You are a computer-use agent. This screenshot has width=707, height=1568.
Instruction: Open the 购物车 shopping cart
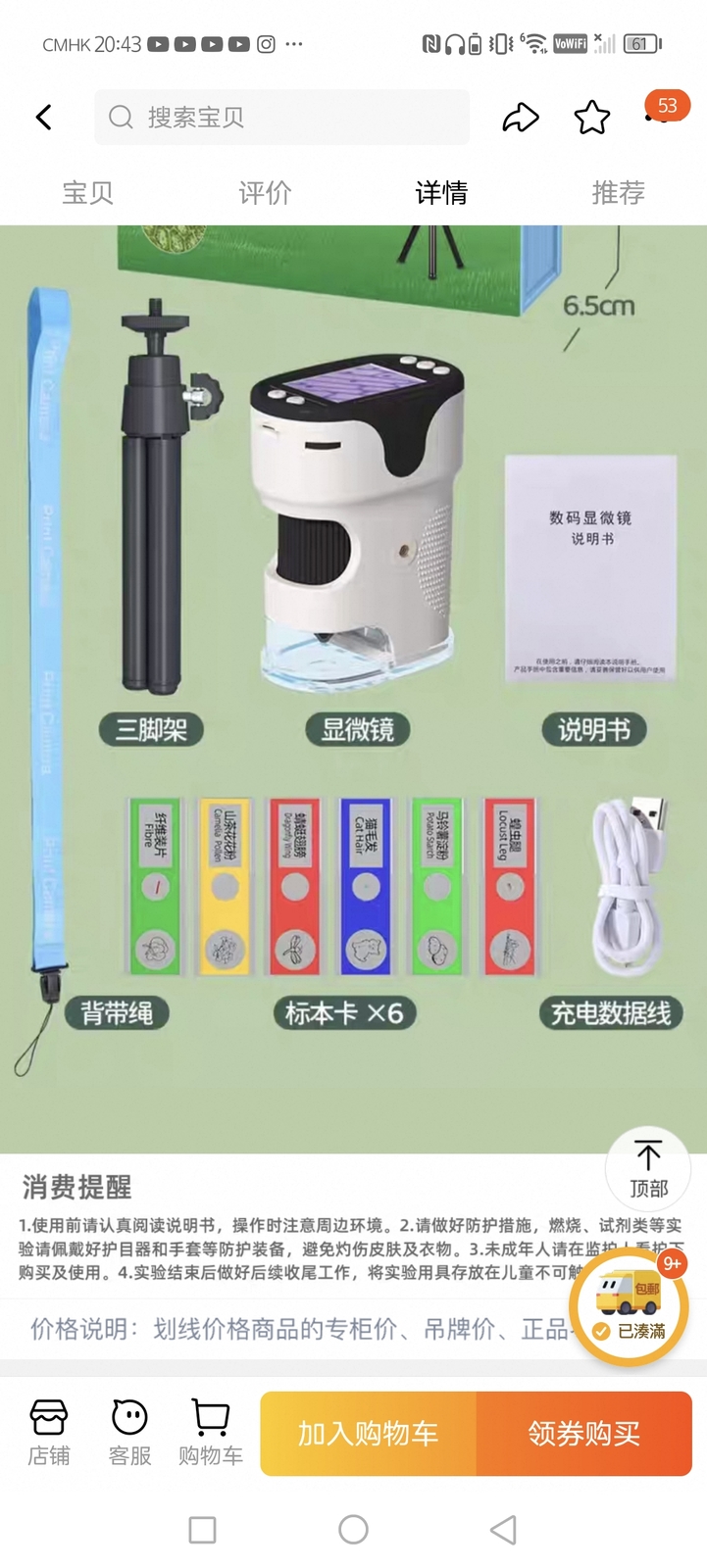click(x=211, y=1433)
